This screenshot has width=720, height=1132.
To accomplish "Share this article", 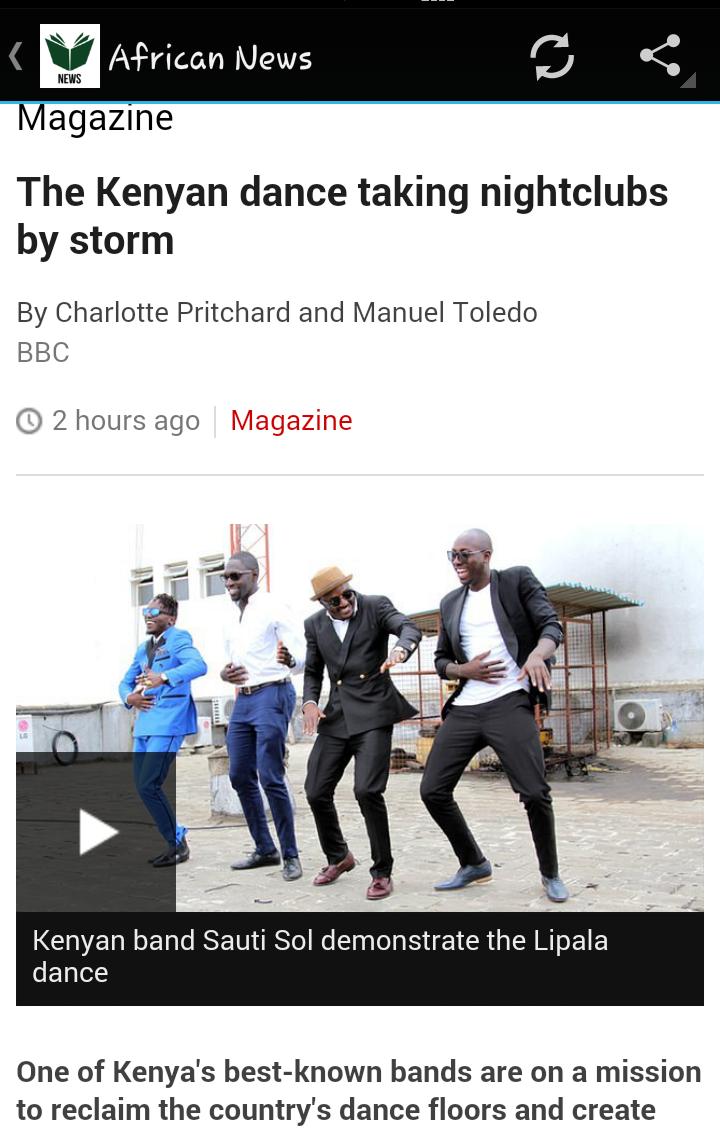I will coord(661,56).
